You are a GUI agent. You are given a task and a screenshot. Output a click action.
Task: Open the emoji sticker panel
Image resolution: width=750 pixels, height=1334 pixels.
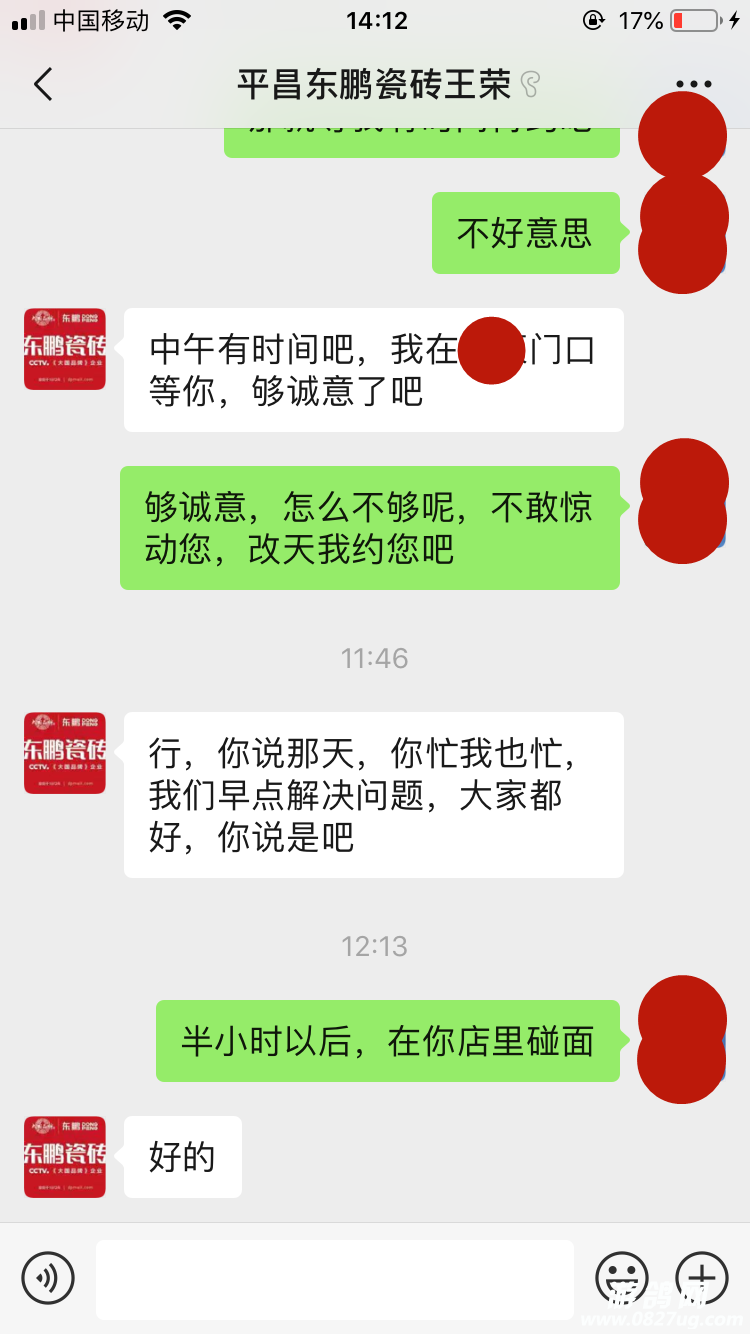pos(622,1277)
